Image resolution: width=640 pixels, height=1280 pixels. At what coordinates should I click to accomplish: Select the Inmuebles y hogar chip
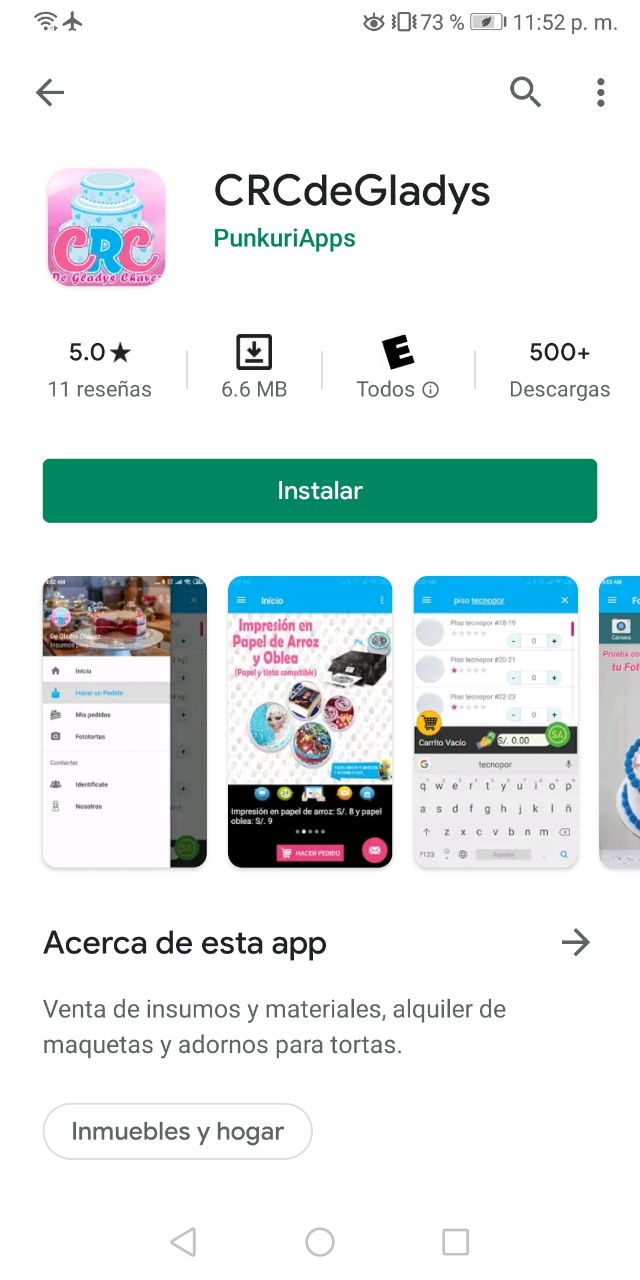click(x=178, y=1131)
